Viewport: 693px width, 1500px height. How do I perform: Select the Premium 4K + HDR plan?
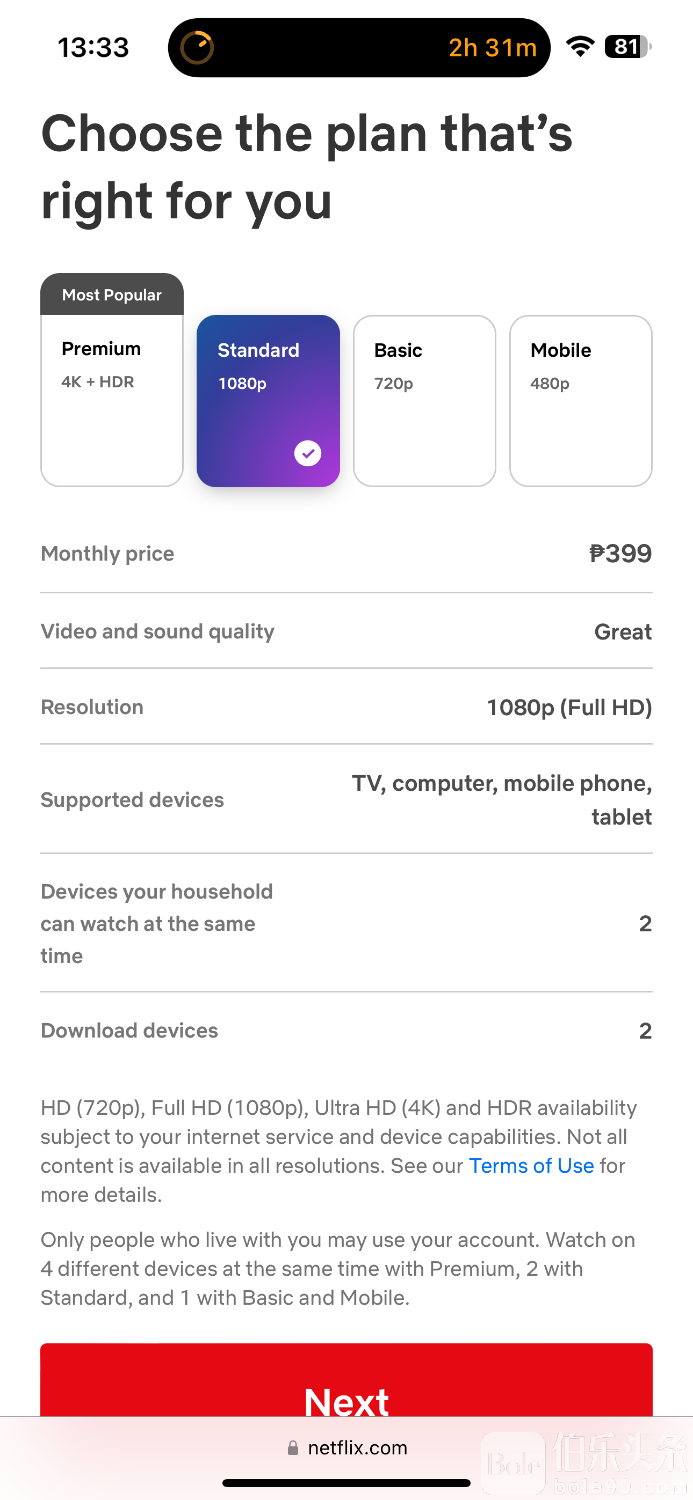(112, 400)
